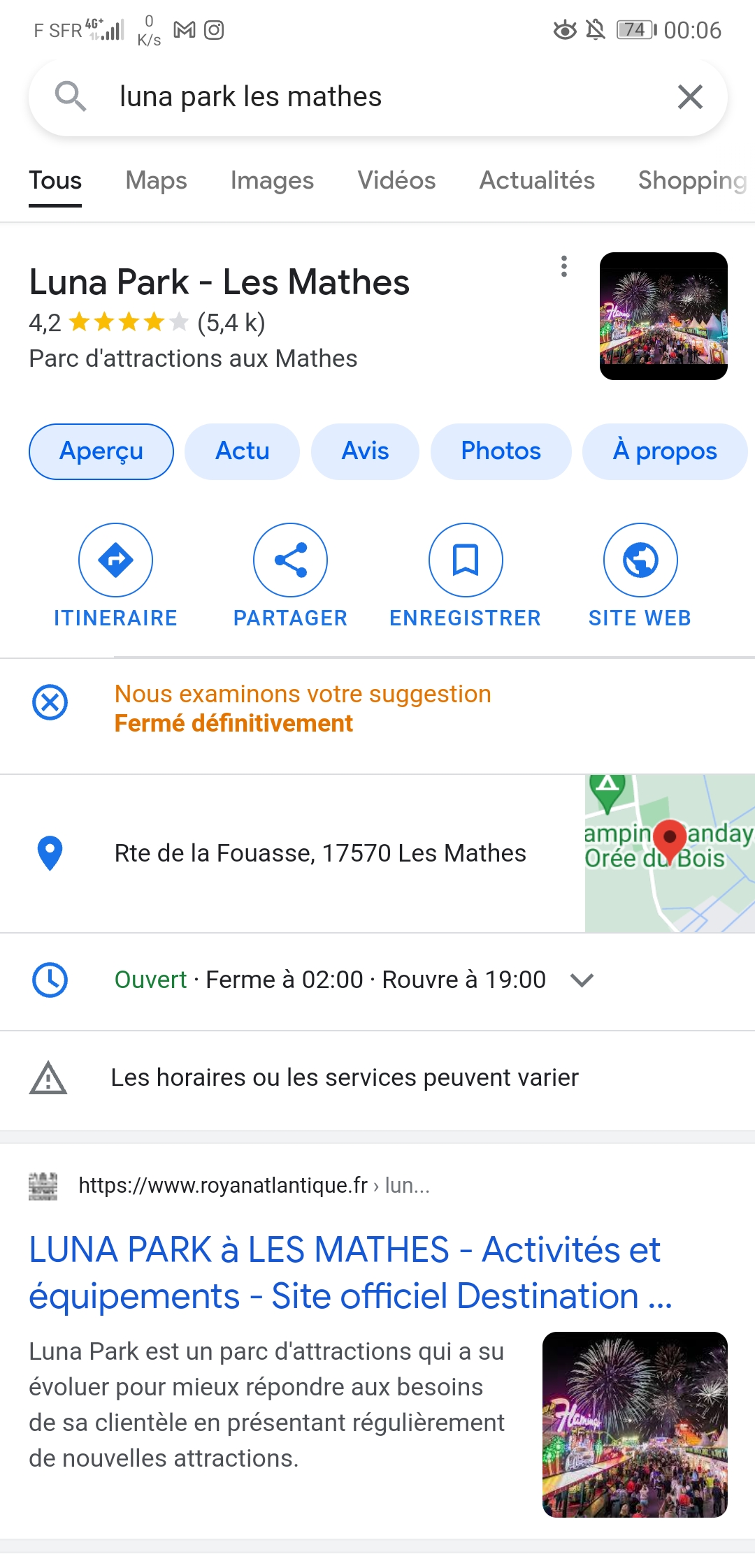Switch to the Maps tab

tap(156, 180)
